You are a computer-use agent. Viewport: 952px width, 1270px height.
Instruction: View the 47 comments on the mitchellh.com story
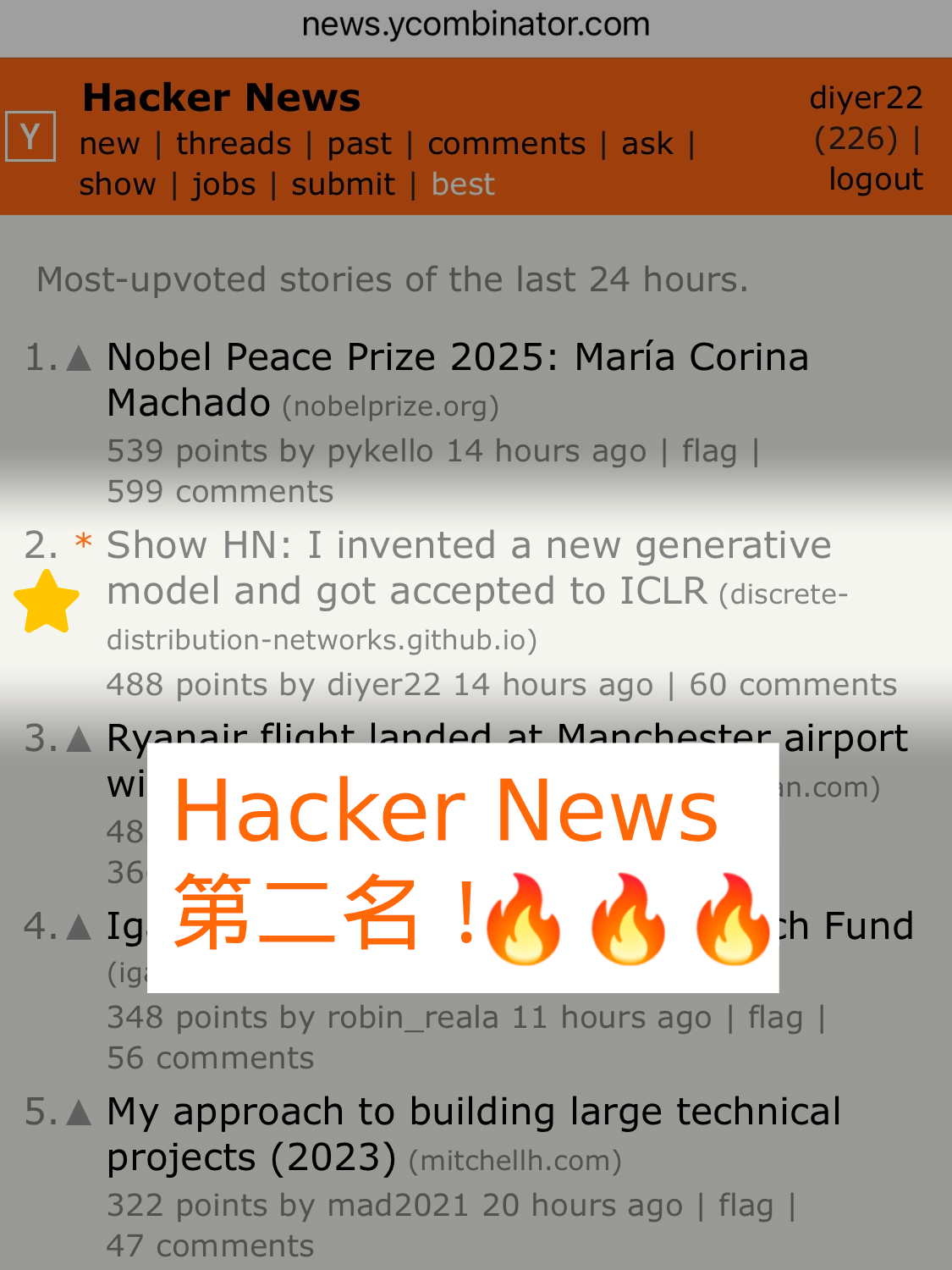click(210, 1246)
